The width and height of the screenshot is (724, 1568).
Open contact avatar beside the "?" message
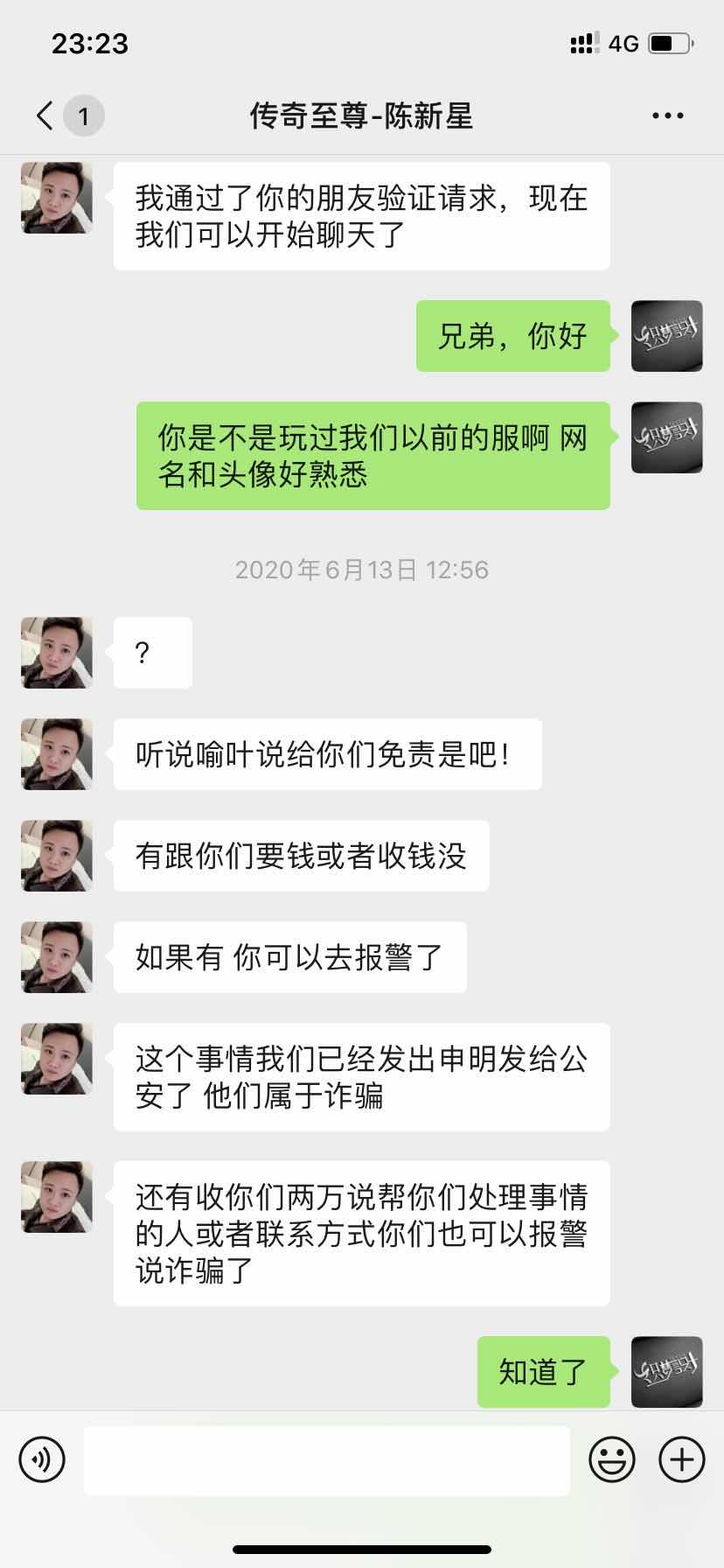click(x=57, y=653)
